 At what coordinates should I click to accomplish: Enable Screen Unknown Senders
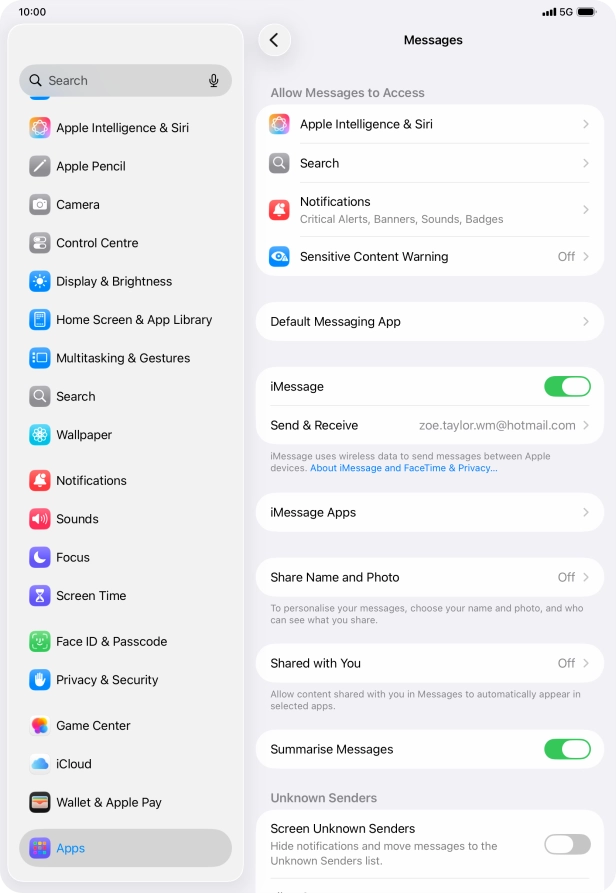point(567,844)
